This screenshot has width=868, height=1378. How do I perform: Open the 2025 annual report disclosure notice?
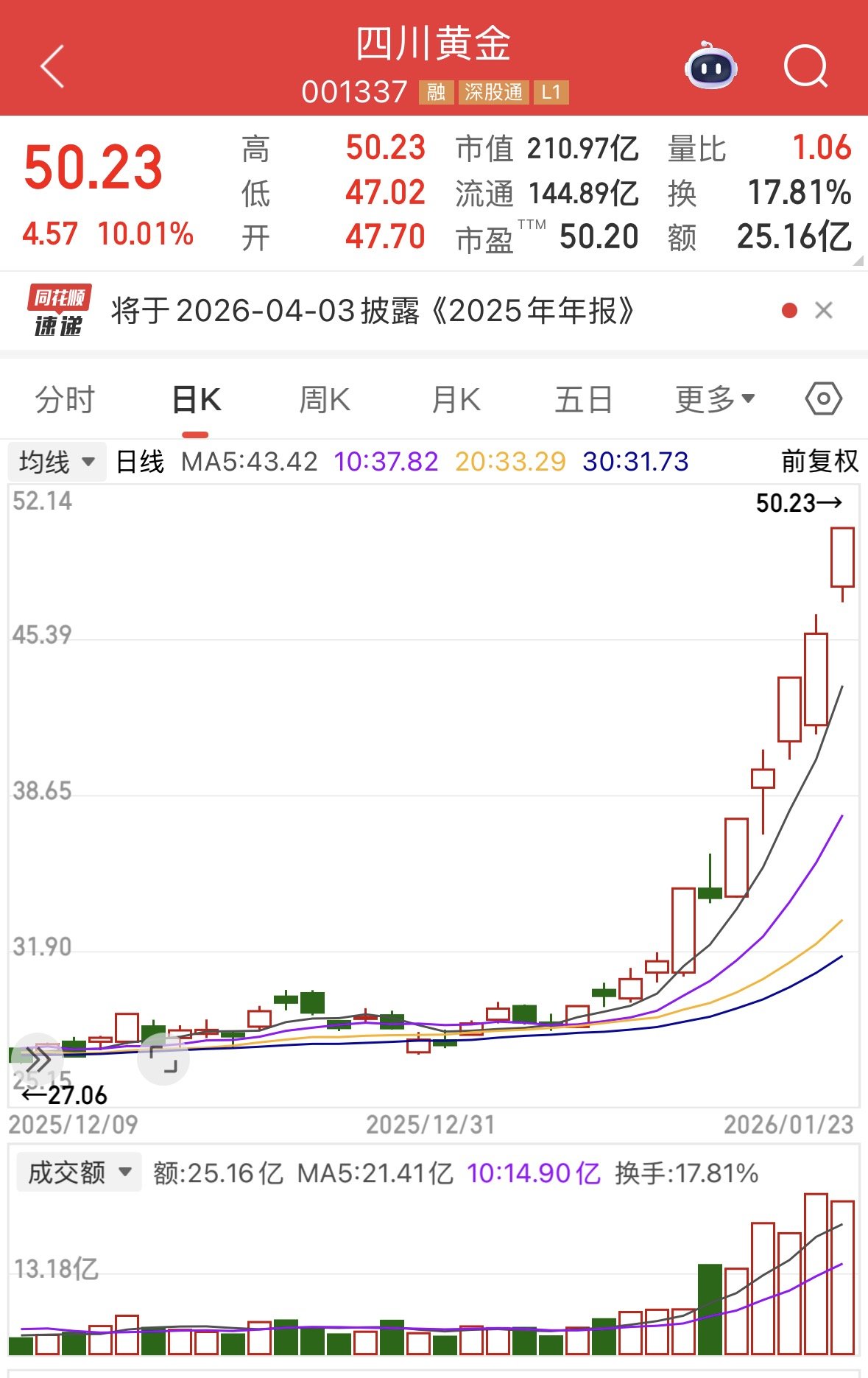pos(372,311)
